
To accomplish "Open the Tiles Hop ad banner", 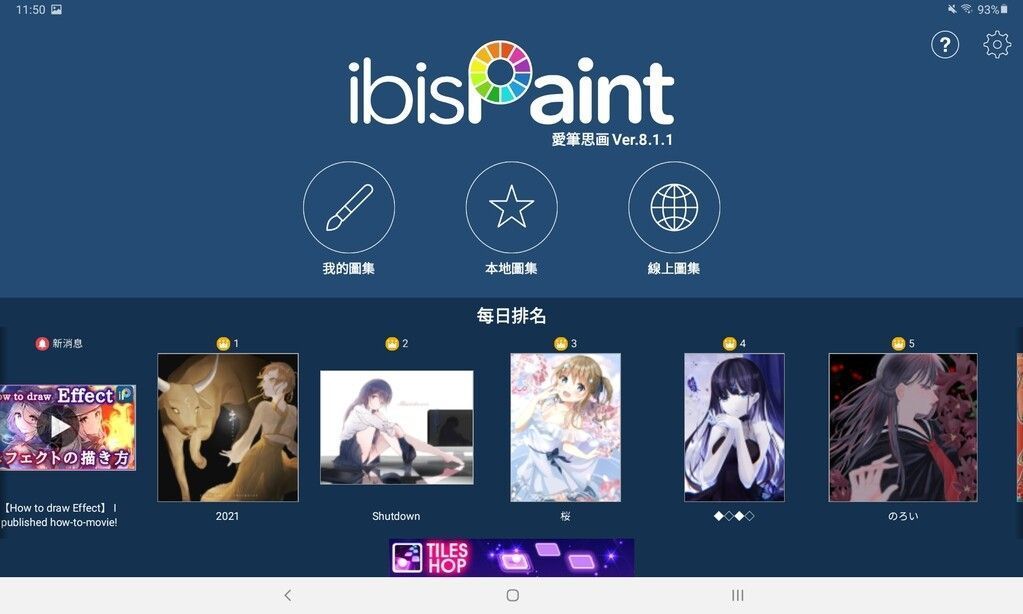I will point(511,558).
